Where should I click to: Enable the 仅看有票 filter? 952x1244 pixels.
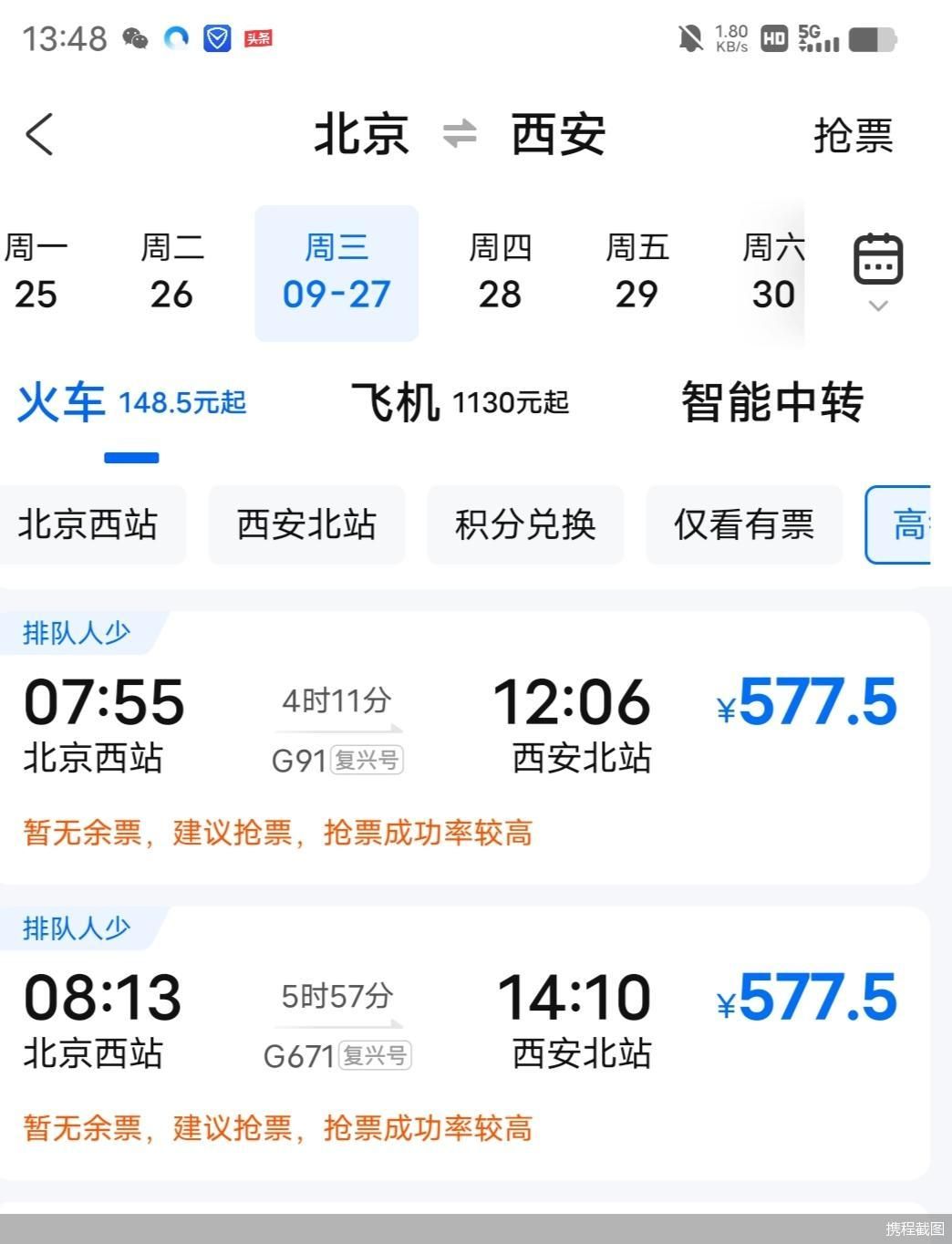[x=744, y=524]
